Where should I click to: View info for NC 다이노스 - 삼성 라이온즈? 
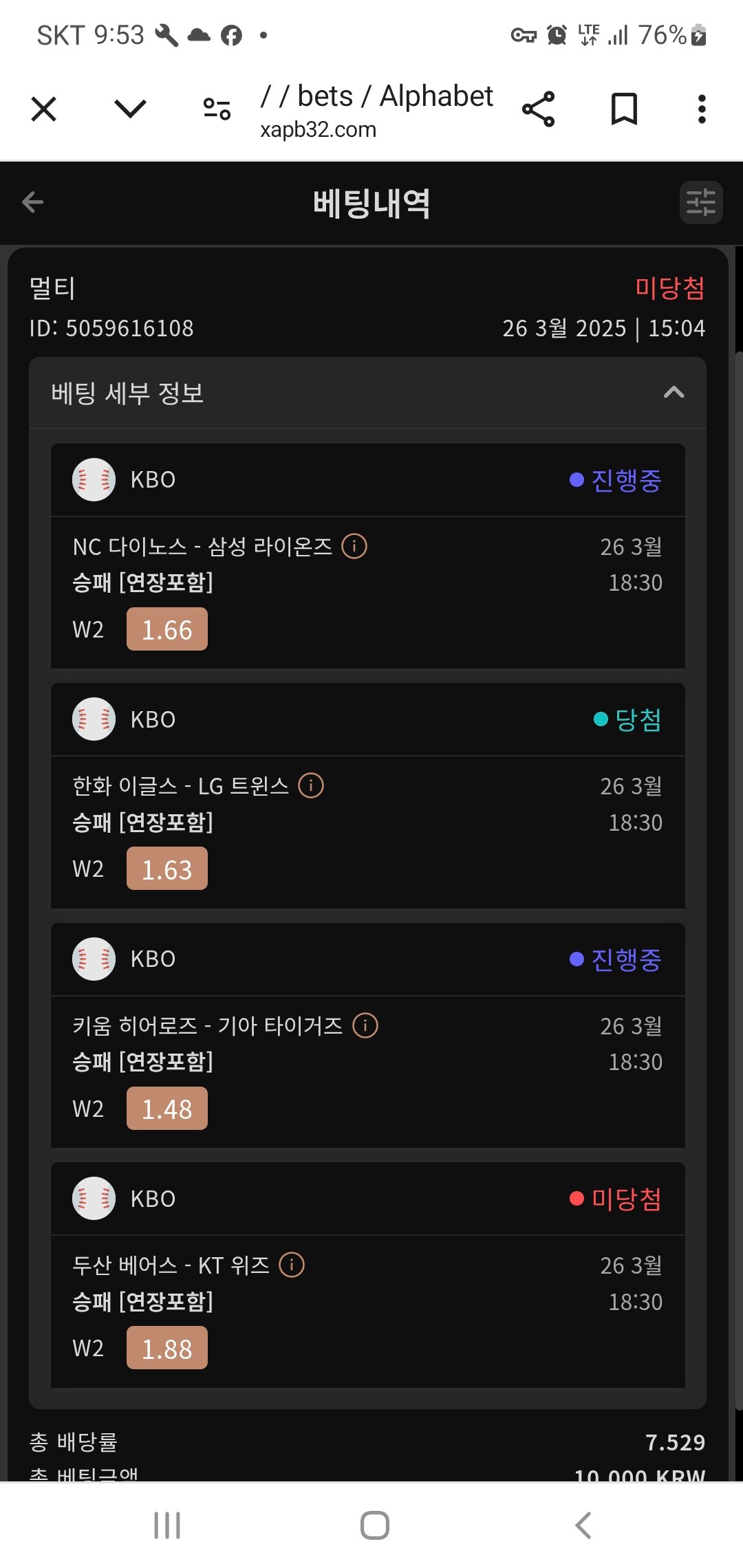pos(354,547)
